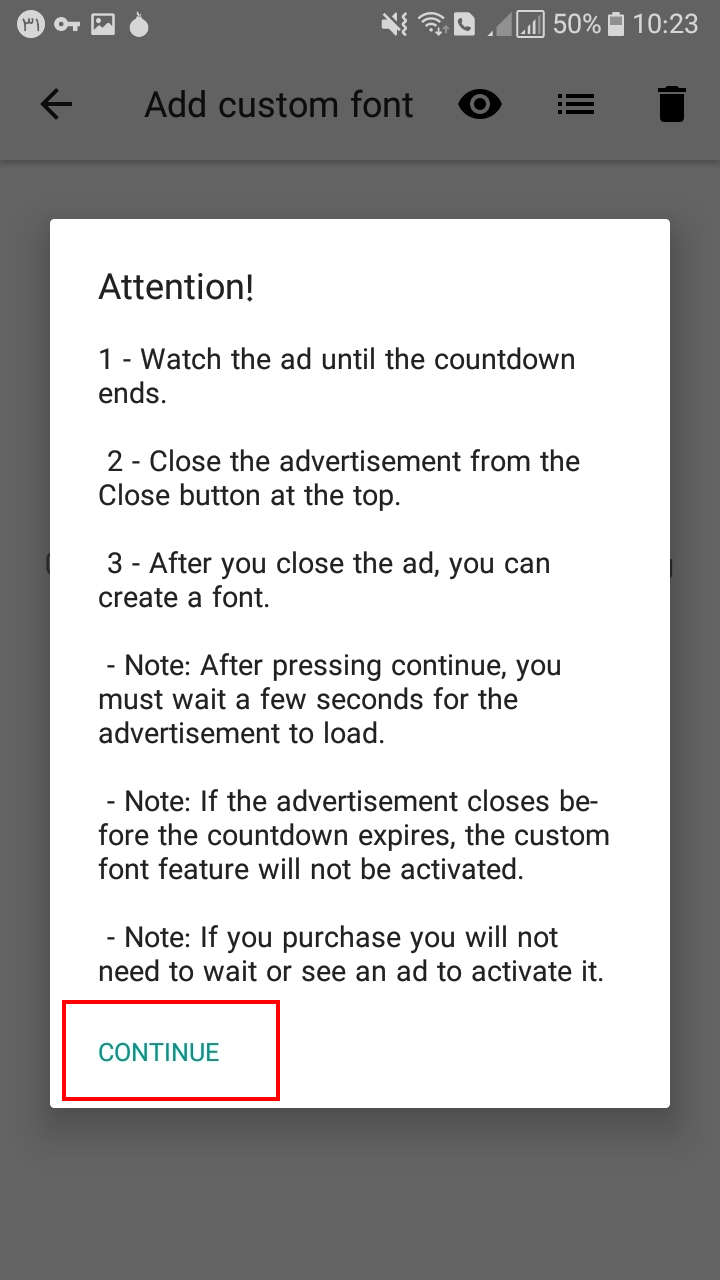Tap CONTINUE to load the advertisement
The image size is (720, 1280).
click(x=159, y=1052)
